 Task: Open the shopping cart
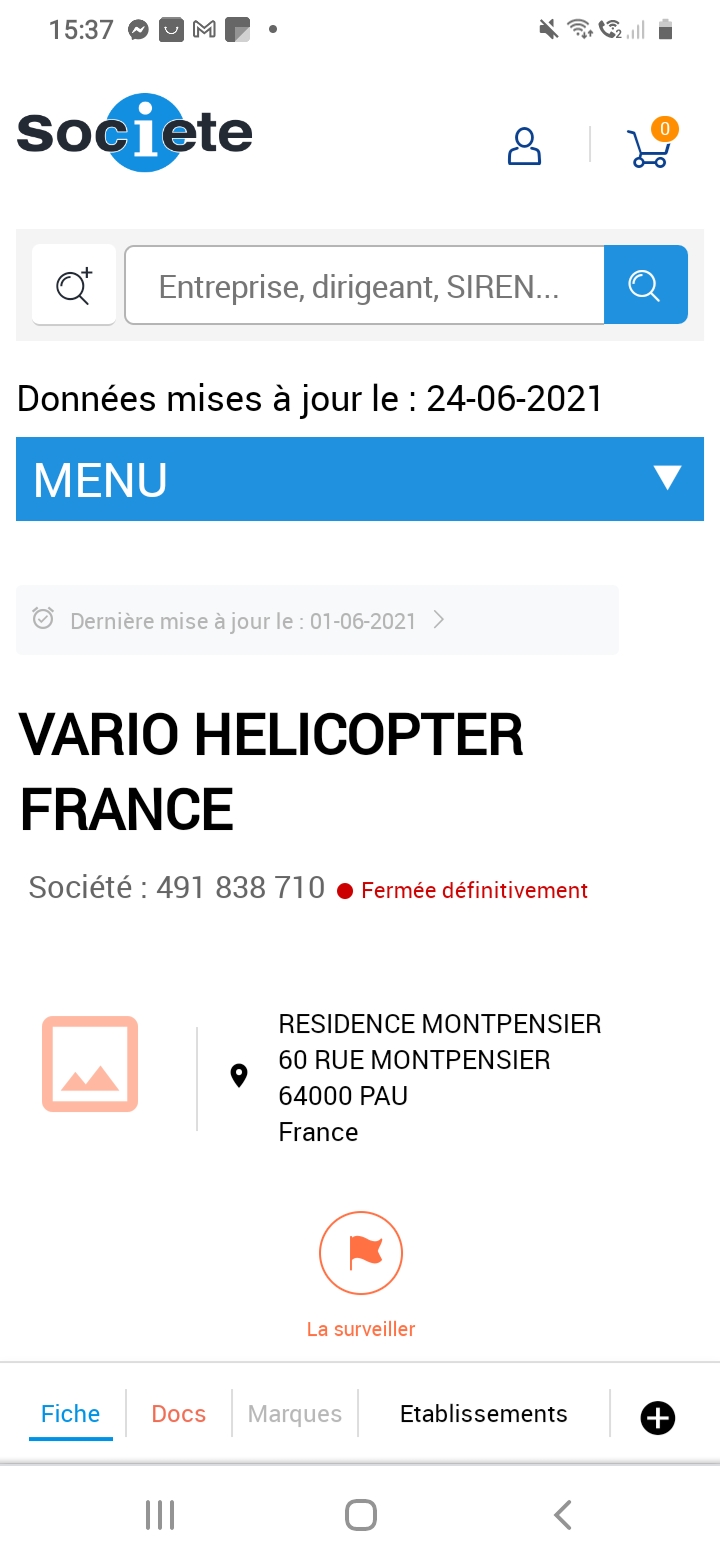tap(651, 143)
